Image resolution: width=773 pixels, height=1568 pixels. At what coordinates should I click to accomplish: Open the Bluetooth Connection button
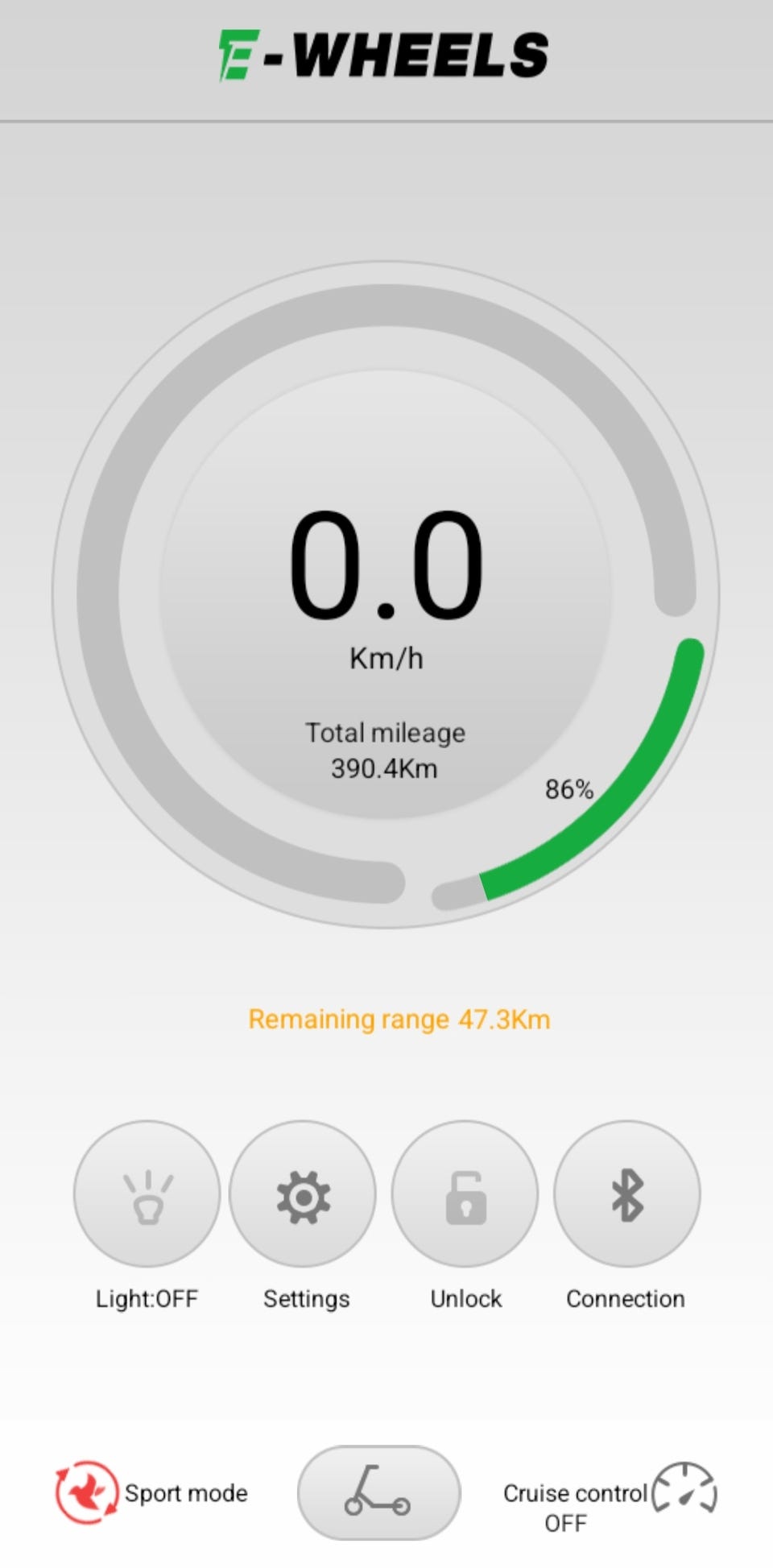coord(626,1194)
